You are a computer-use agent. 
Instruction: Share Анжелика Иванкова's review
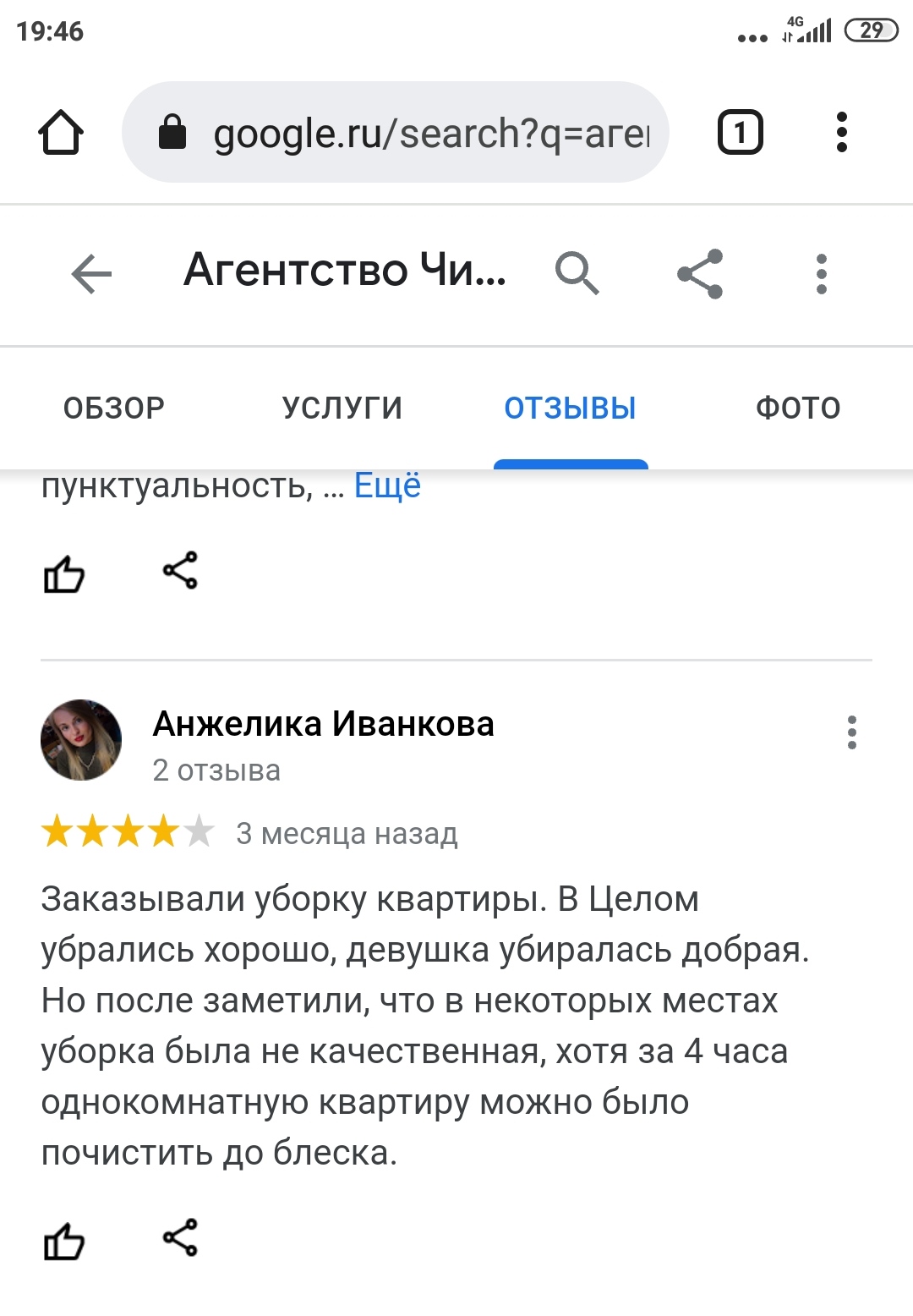tap(180, 1238)
